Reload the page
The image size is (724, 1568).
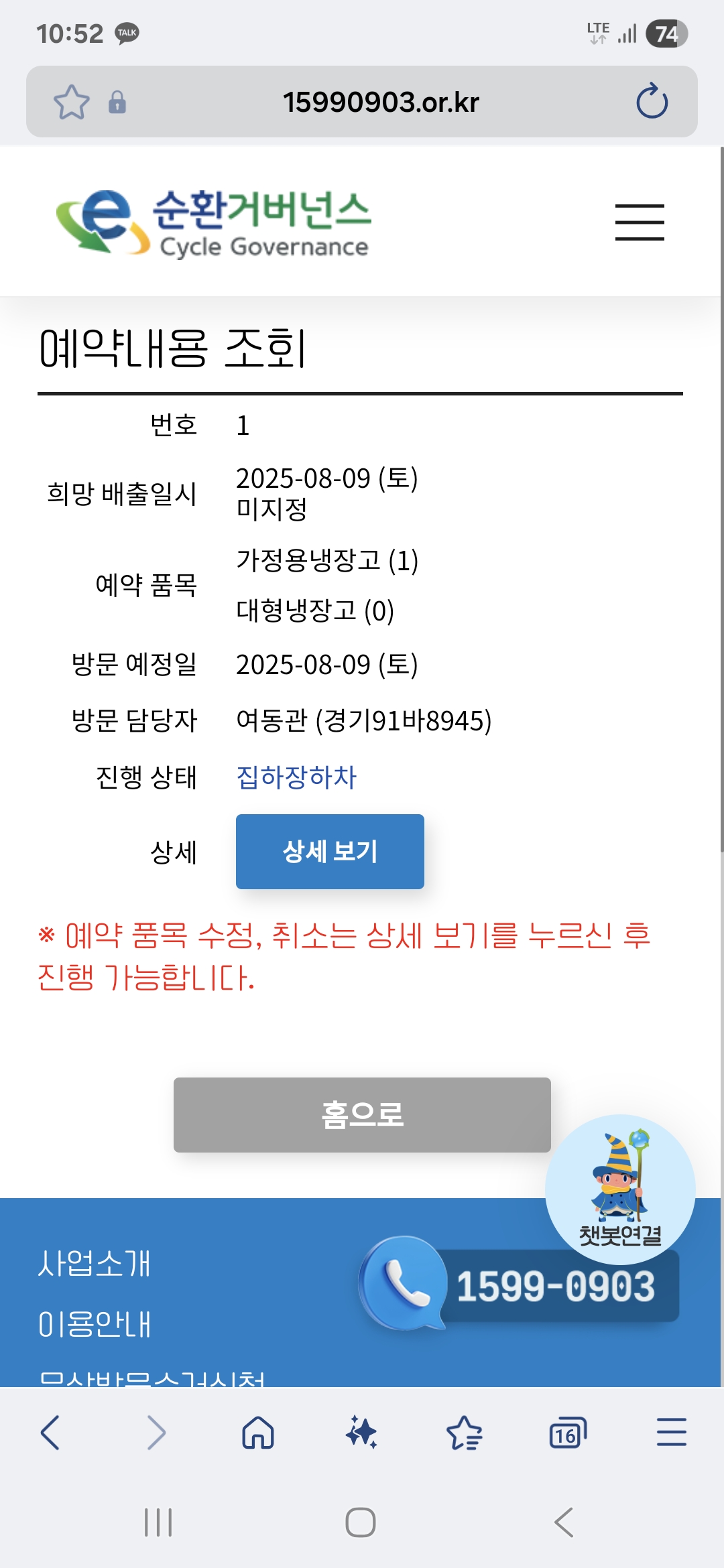point(652,102)
